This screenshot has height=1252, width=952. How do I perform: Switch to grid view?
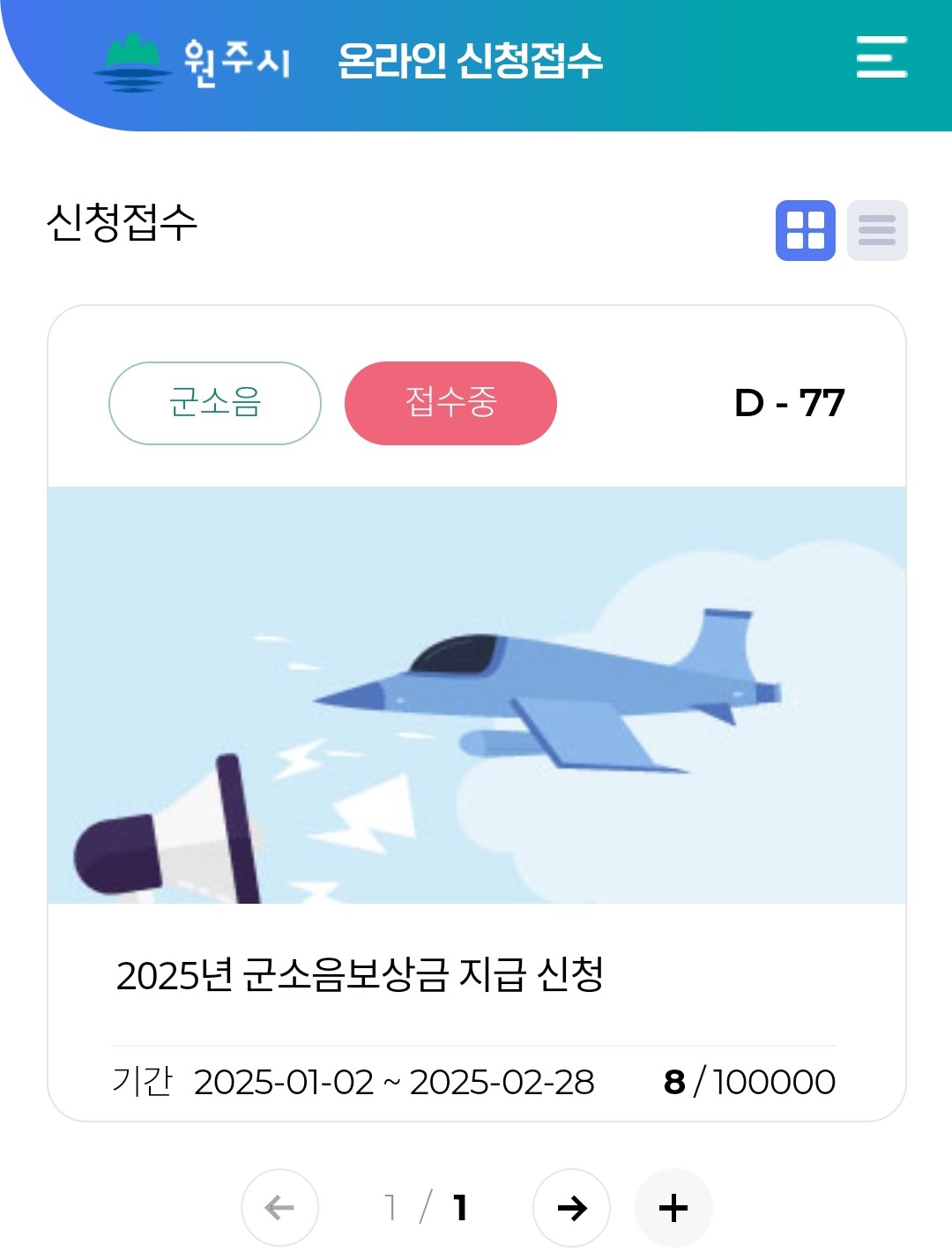pyautogui.click(x=805, y=231)
